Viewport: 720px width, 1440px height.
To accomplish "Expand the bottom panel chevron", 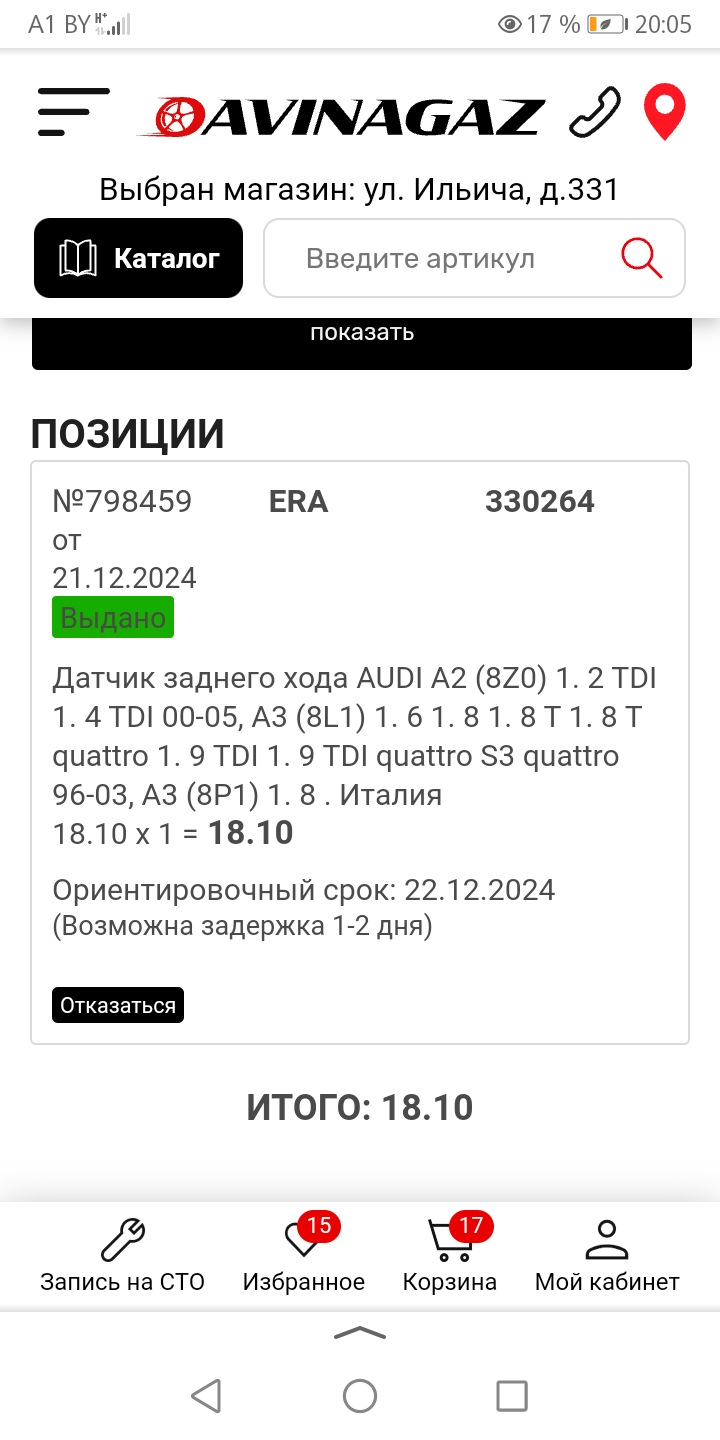I will point(360,1333).
